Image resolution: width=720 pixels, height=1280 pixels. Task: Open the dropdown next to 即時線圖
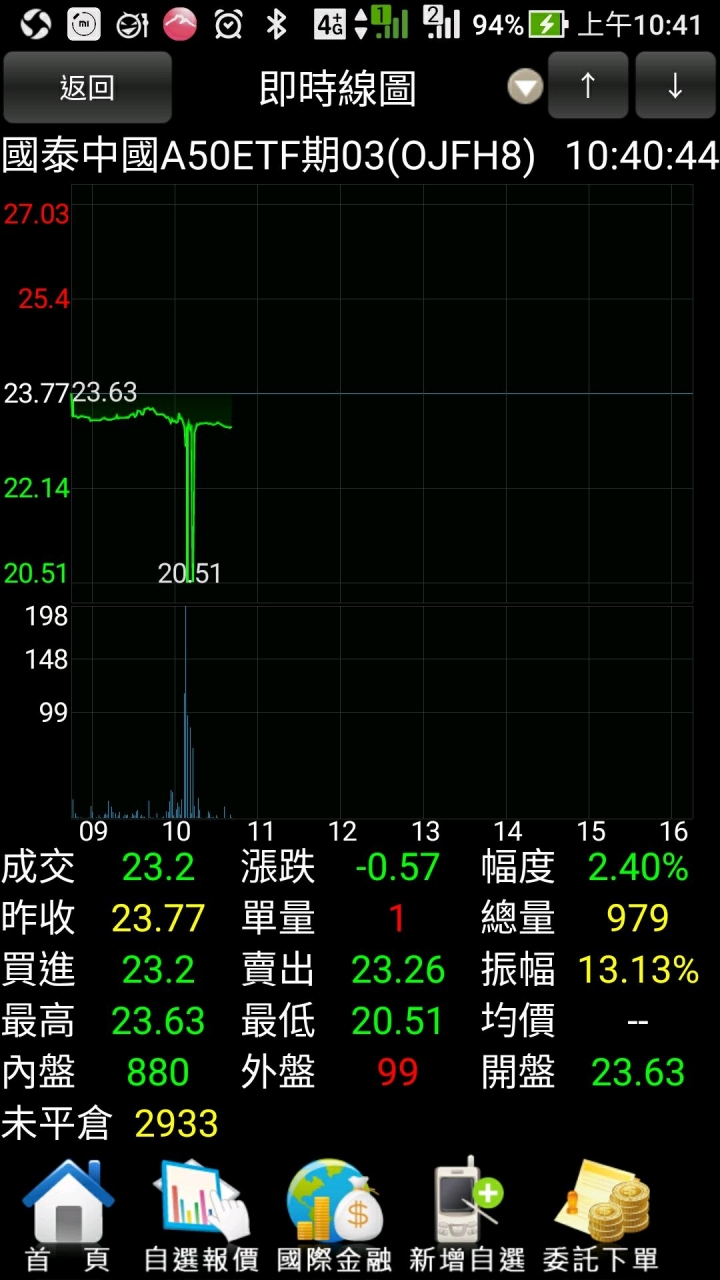[526, 87]
